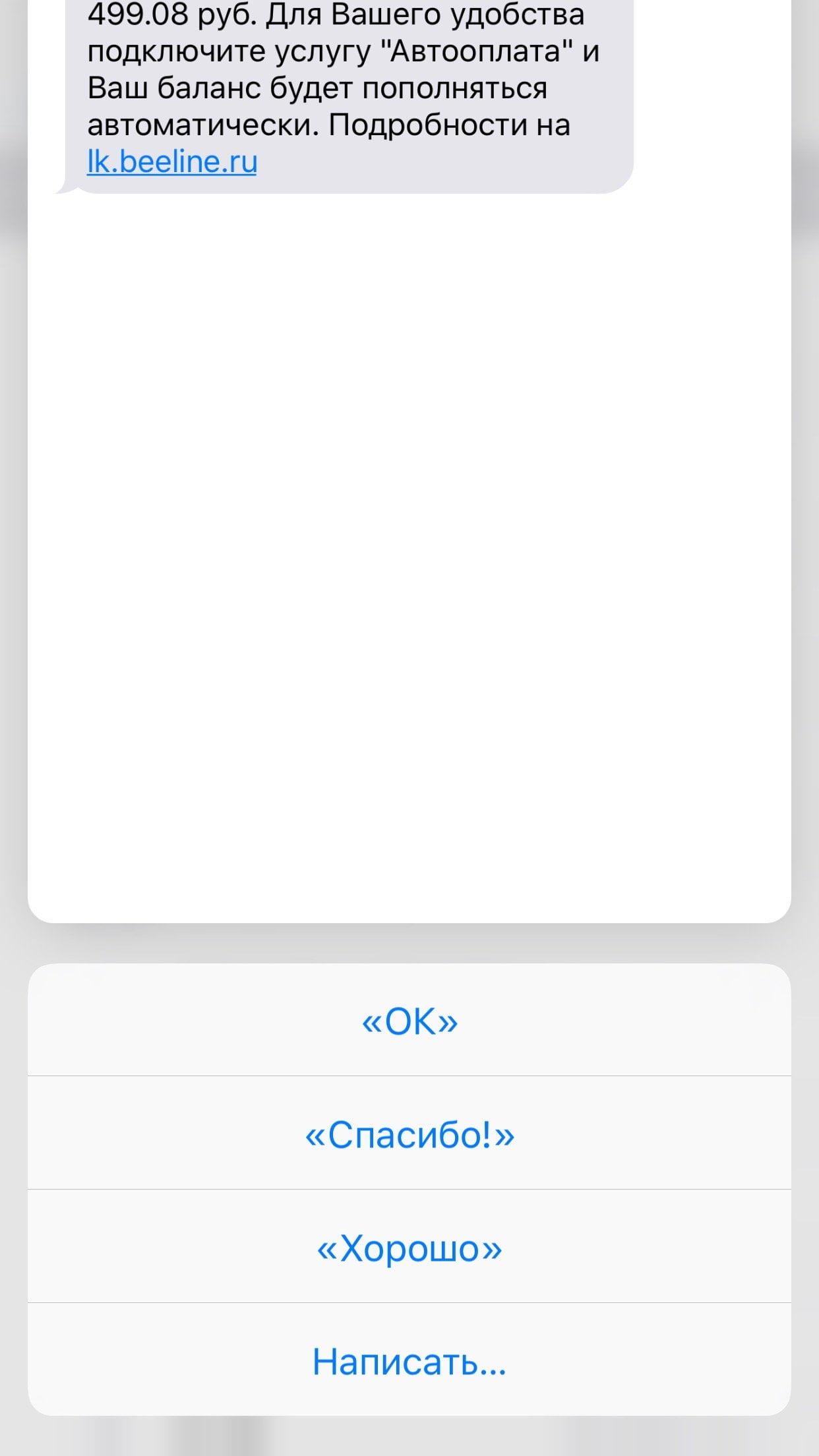Open the lk.beeline.ru link

[172, 162]
